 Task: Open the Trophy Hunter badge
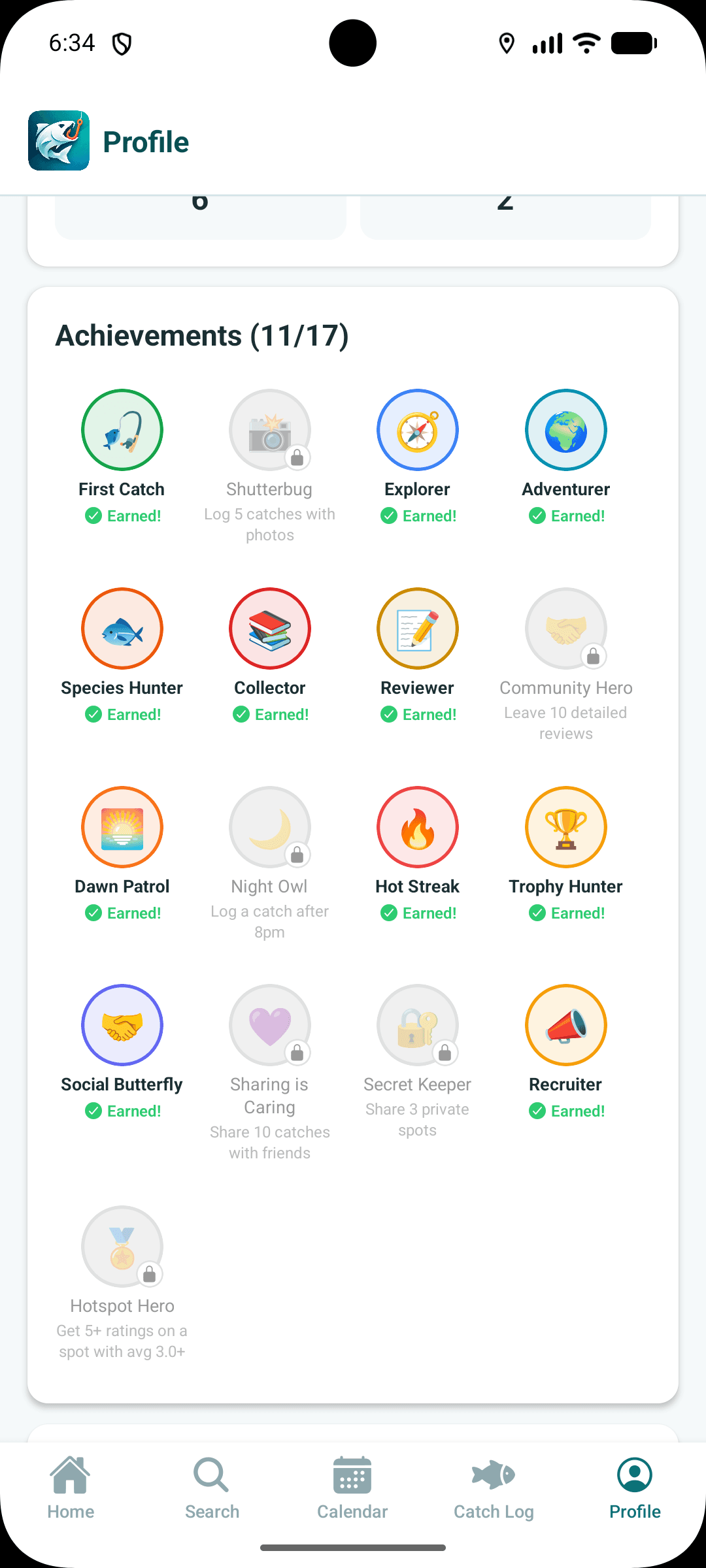566,827
